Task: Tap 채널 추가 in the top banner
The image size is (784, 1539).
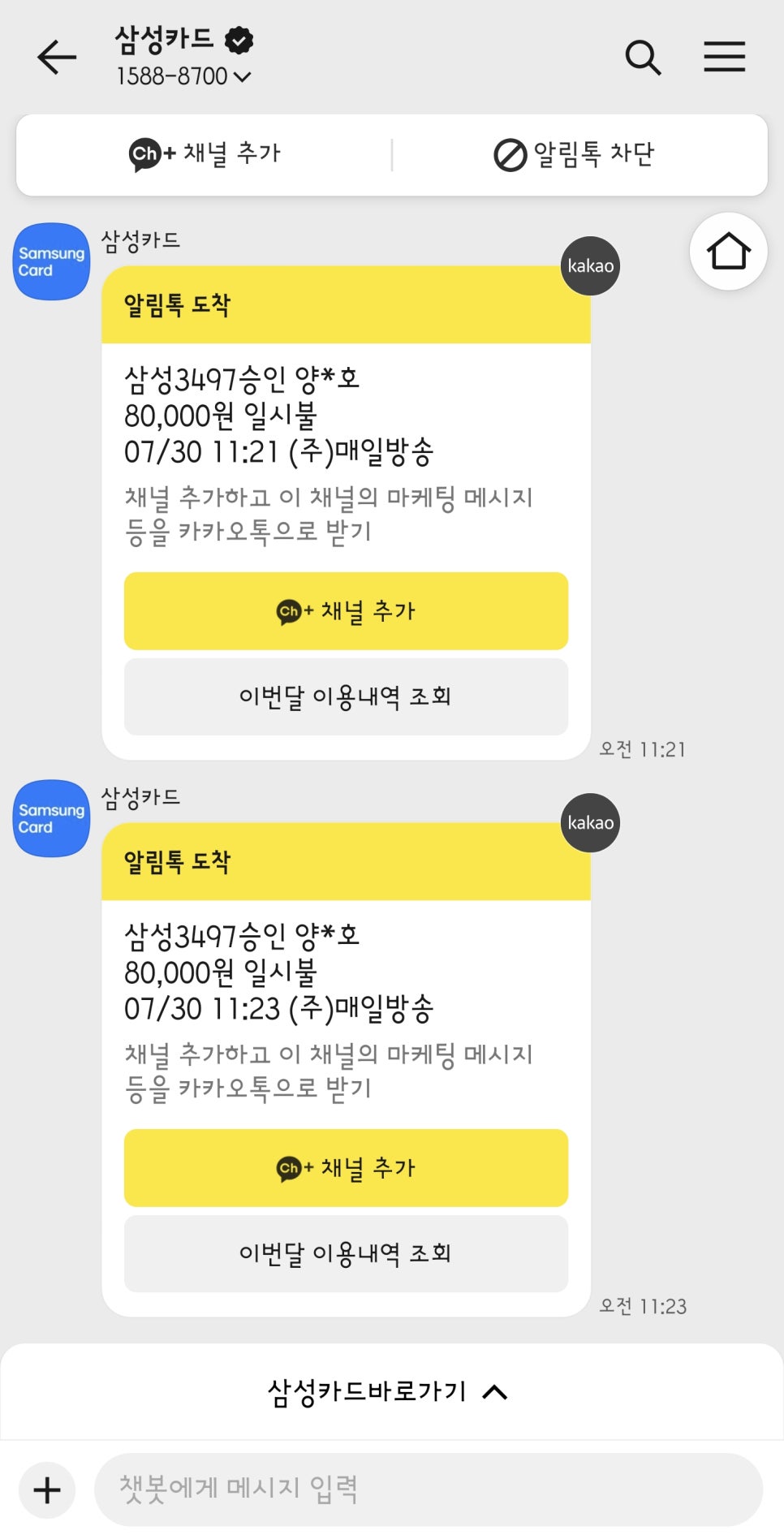Action: coord(205,153)
